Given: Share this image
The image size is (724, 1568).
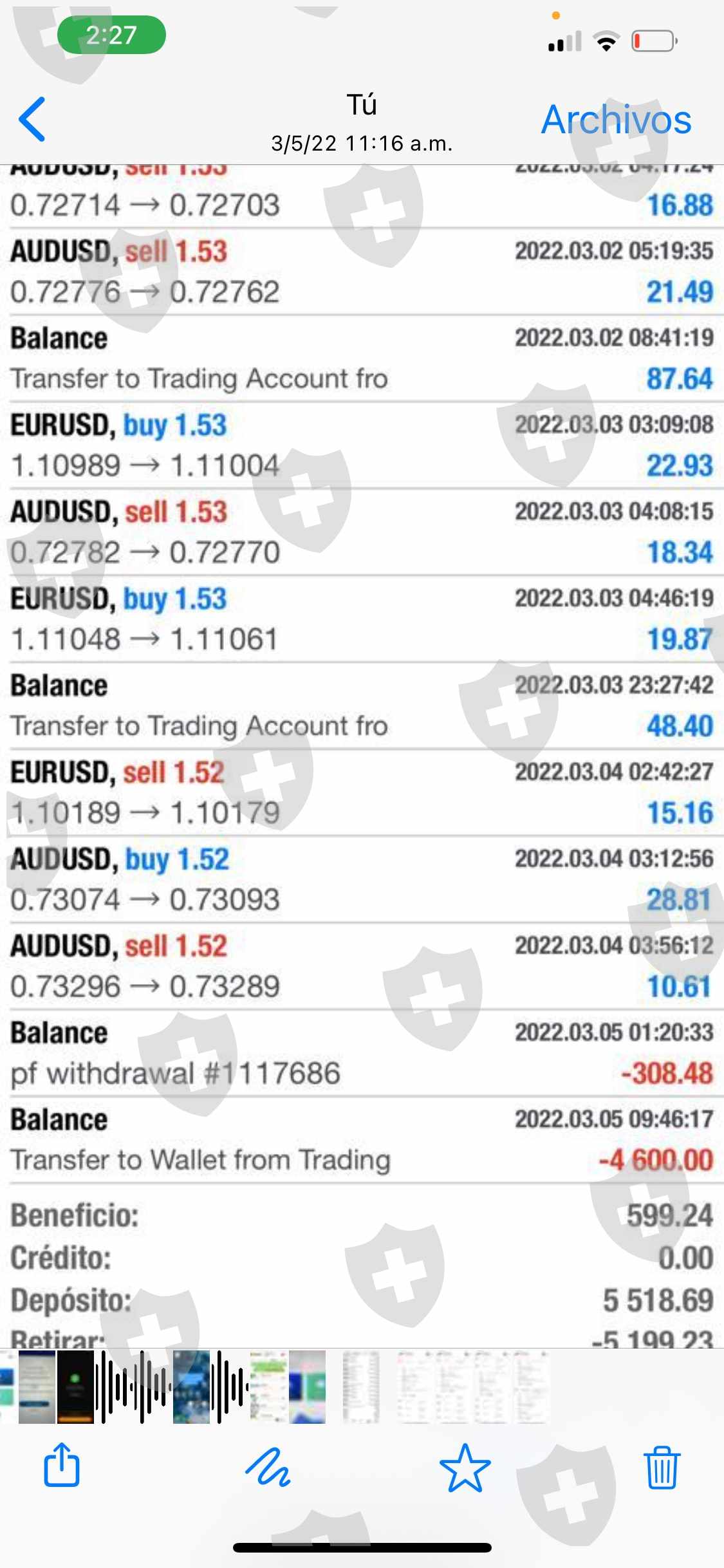Looking at the screenshot, I should pos(62,1466).
